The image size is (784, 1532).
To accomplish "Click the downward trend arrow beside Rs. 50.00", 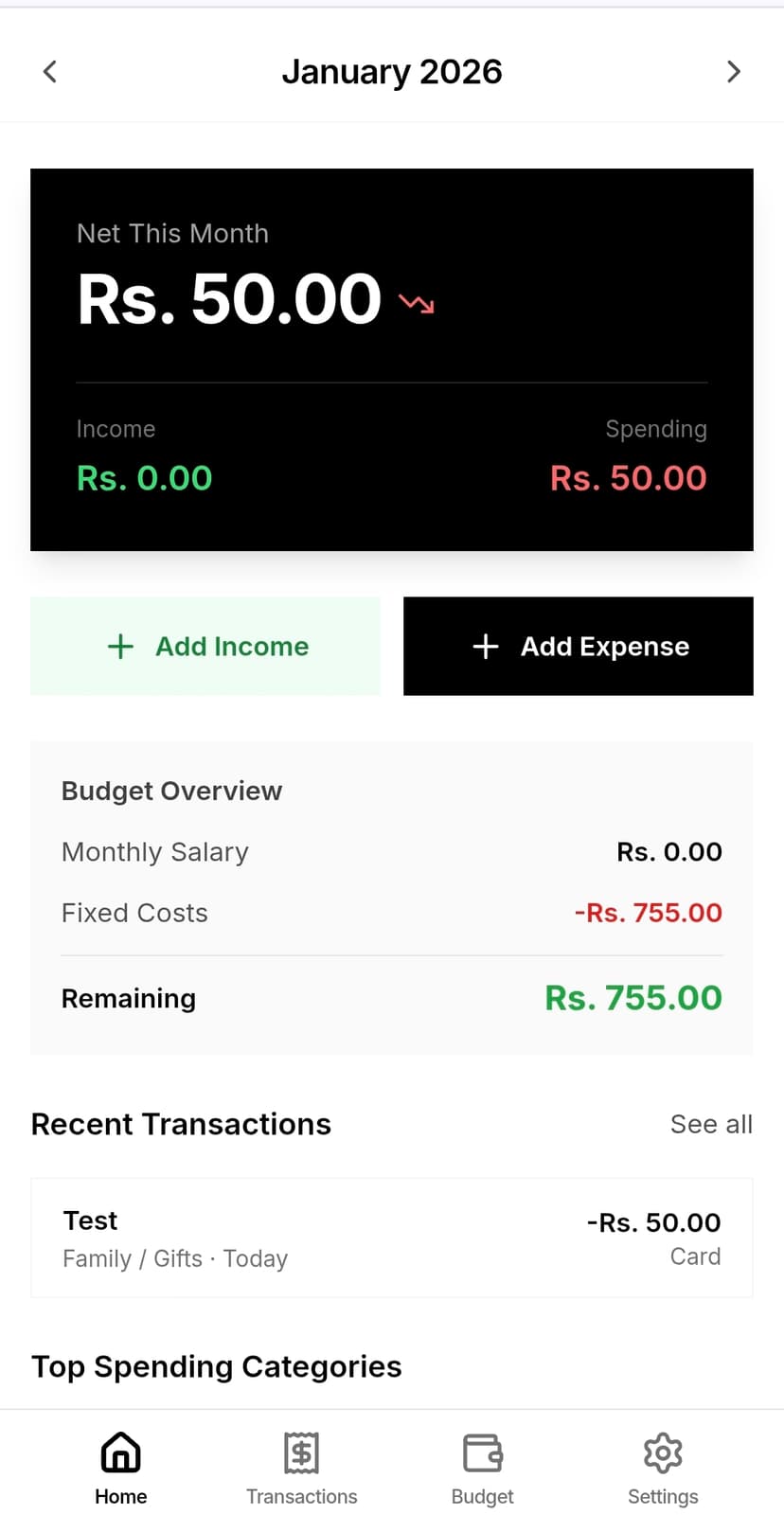I will pyautogui.click(x=417, y=303).
